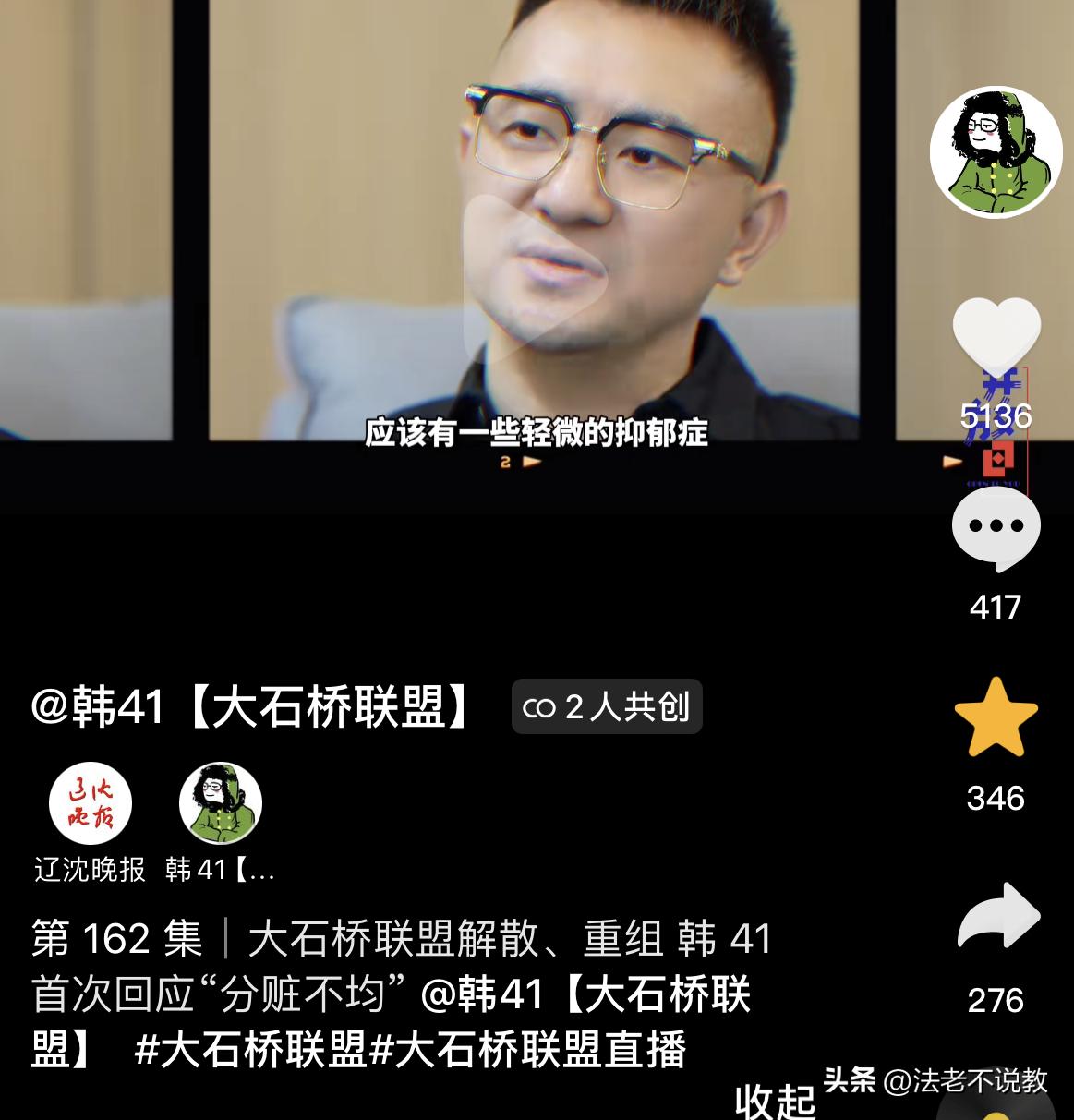View the 2人共创 co-creators chip

607,707
